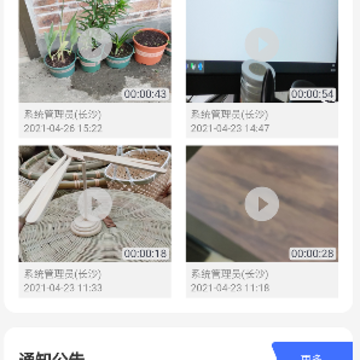The image size is (360, 360).
Task: Open video card dated 2021-04-23 11:18
Action: [x=262, y=221]
